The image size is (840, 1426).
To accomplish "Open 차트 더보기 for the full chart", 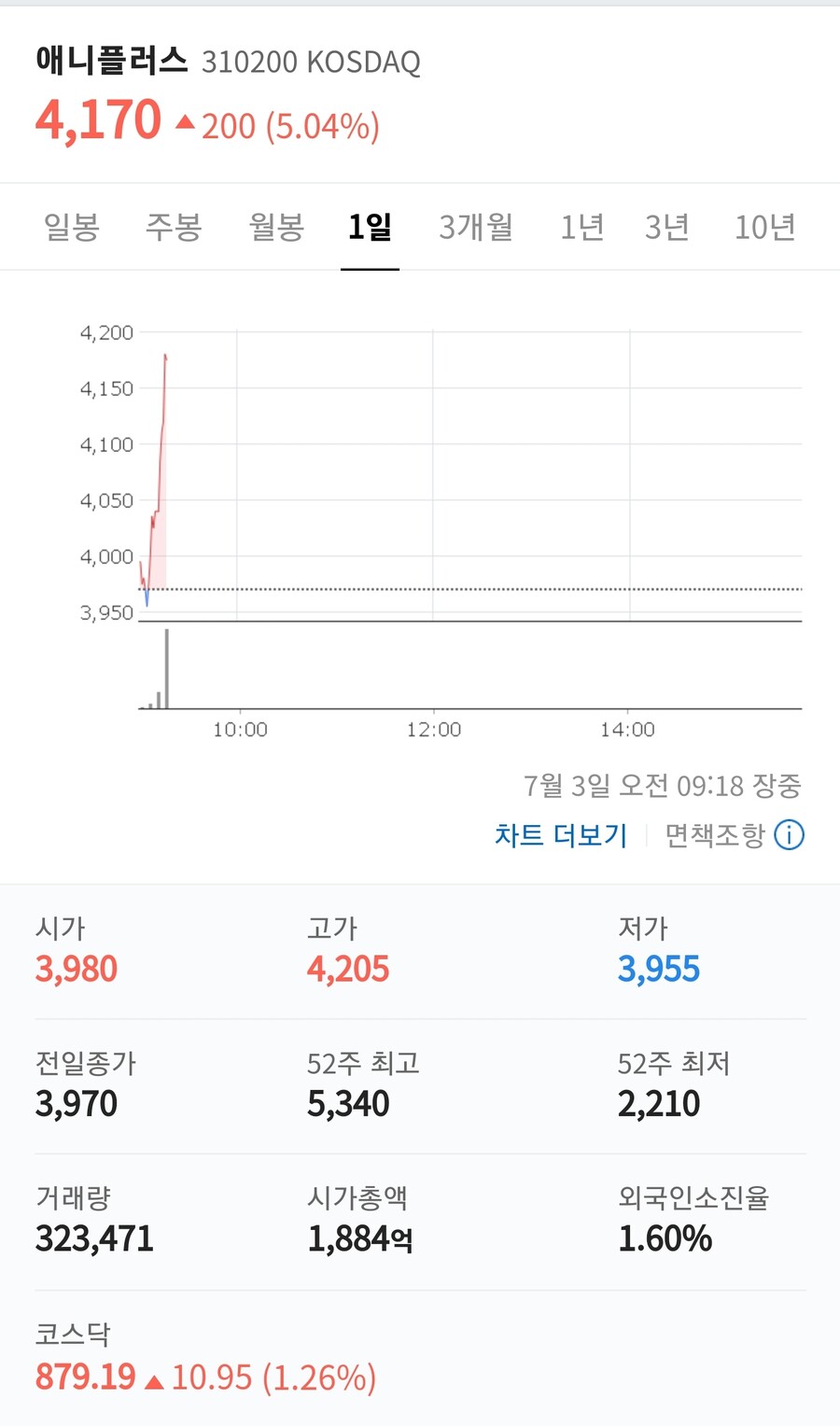I will [x=560, y=835].
